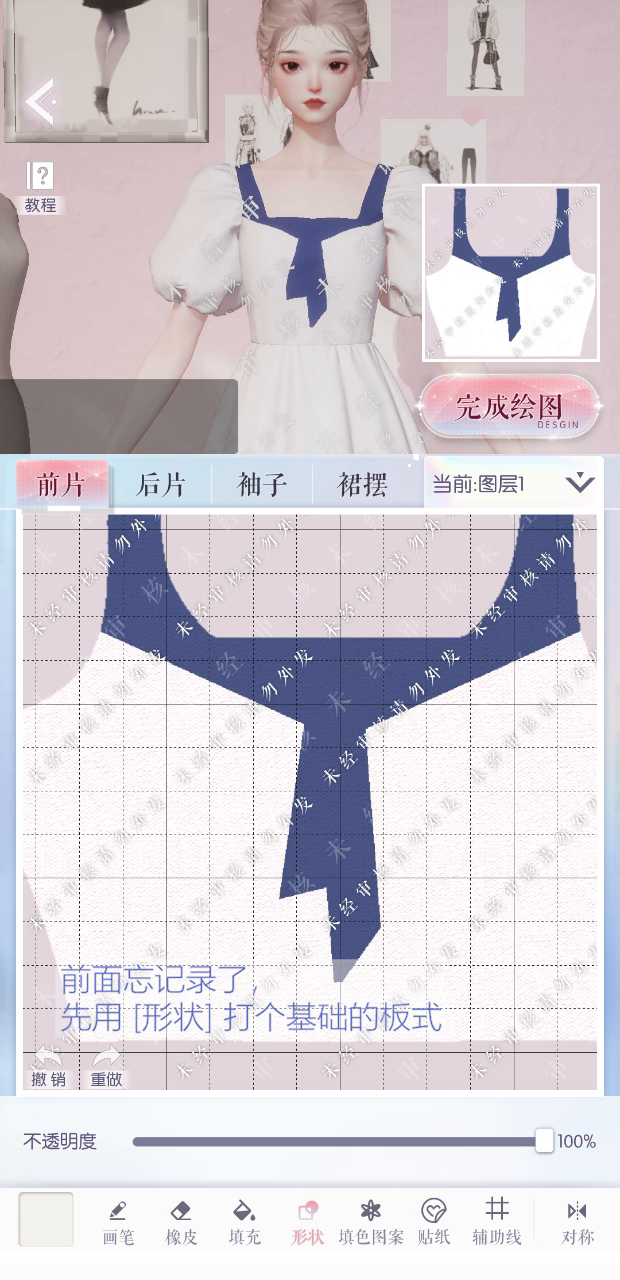Select the 裙摆 skirt hem tab
The image size is (620, 1280).
tap(362, 484)
